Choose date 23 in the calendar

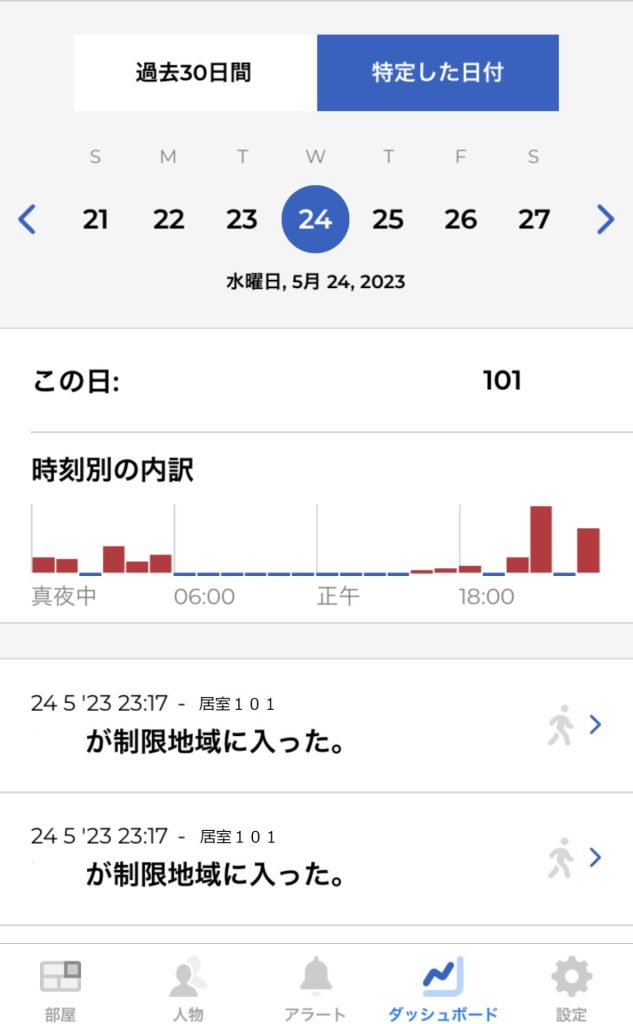pos(242,219)
